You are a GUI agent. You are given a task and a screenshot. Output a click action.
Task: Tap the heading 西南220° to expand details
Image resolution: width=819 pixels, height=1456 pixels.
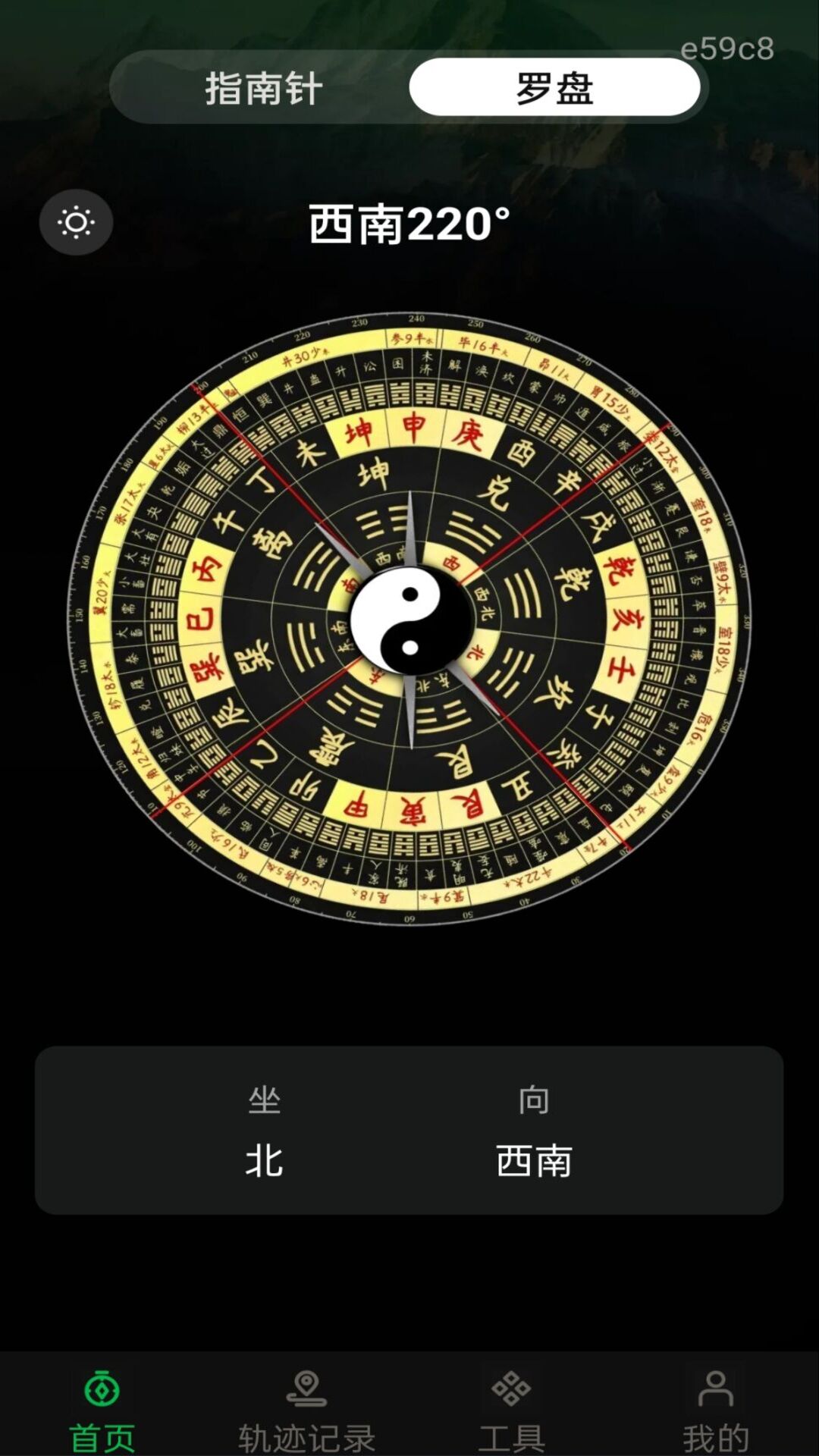pyautogui.click(x=409, y=224)
